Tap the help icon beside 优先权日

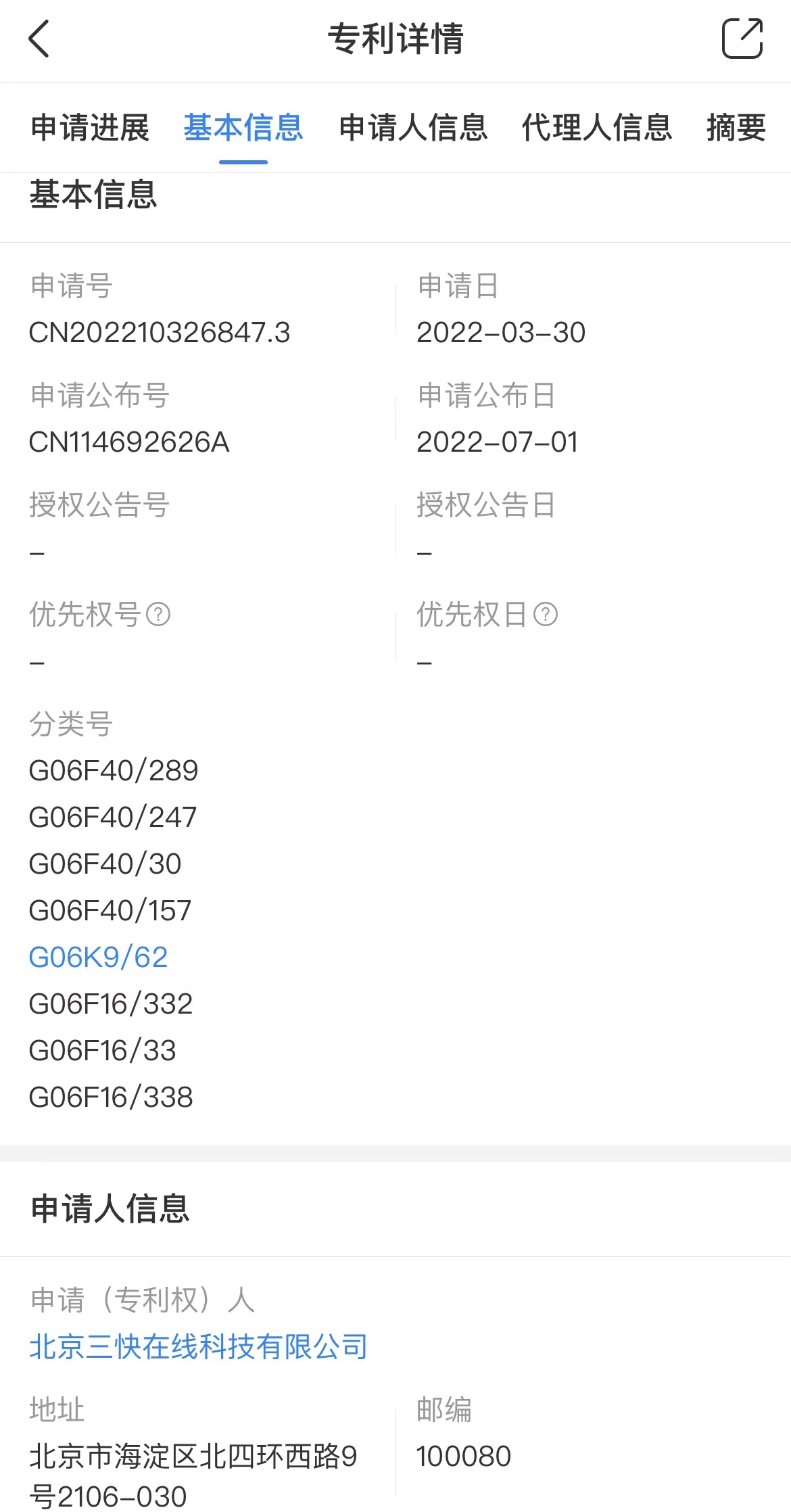coord(546,614)
